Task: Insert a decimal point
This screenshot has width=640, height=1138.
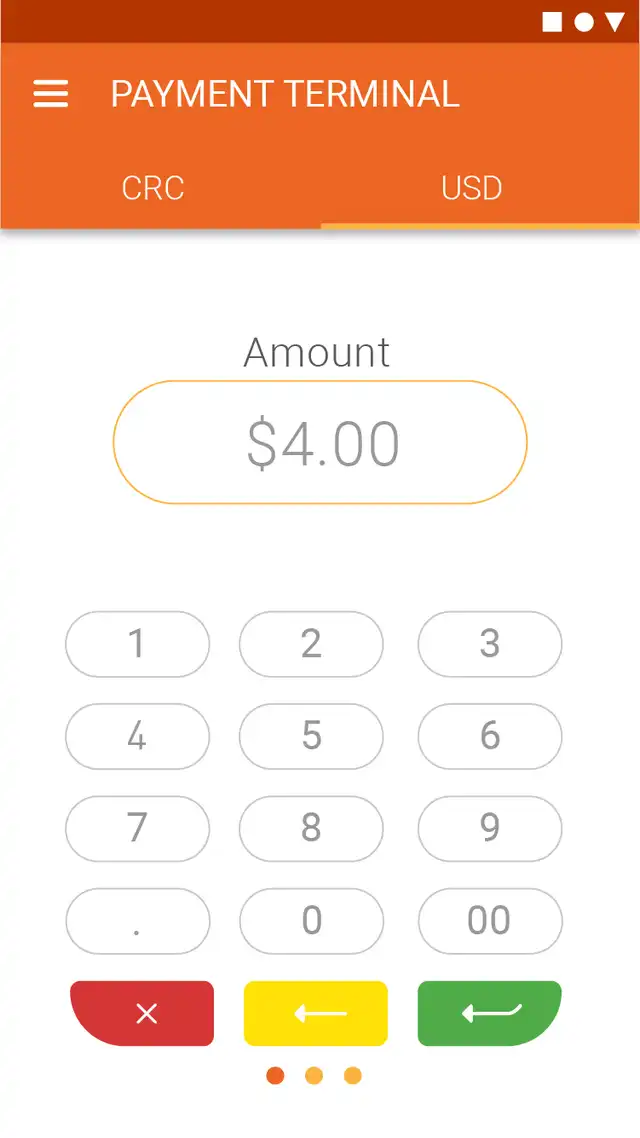Action: point(137,921)
